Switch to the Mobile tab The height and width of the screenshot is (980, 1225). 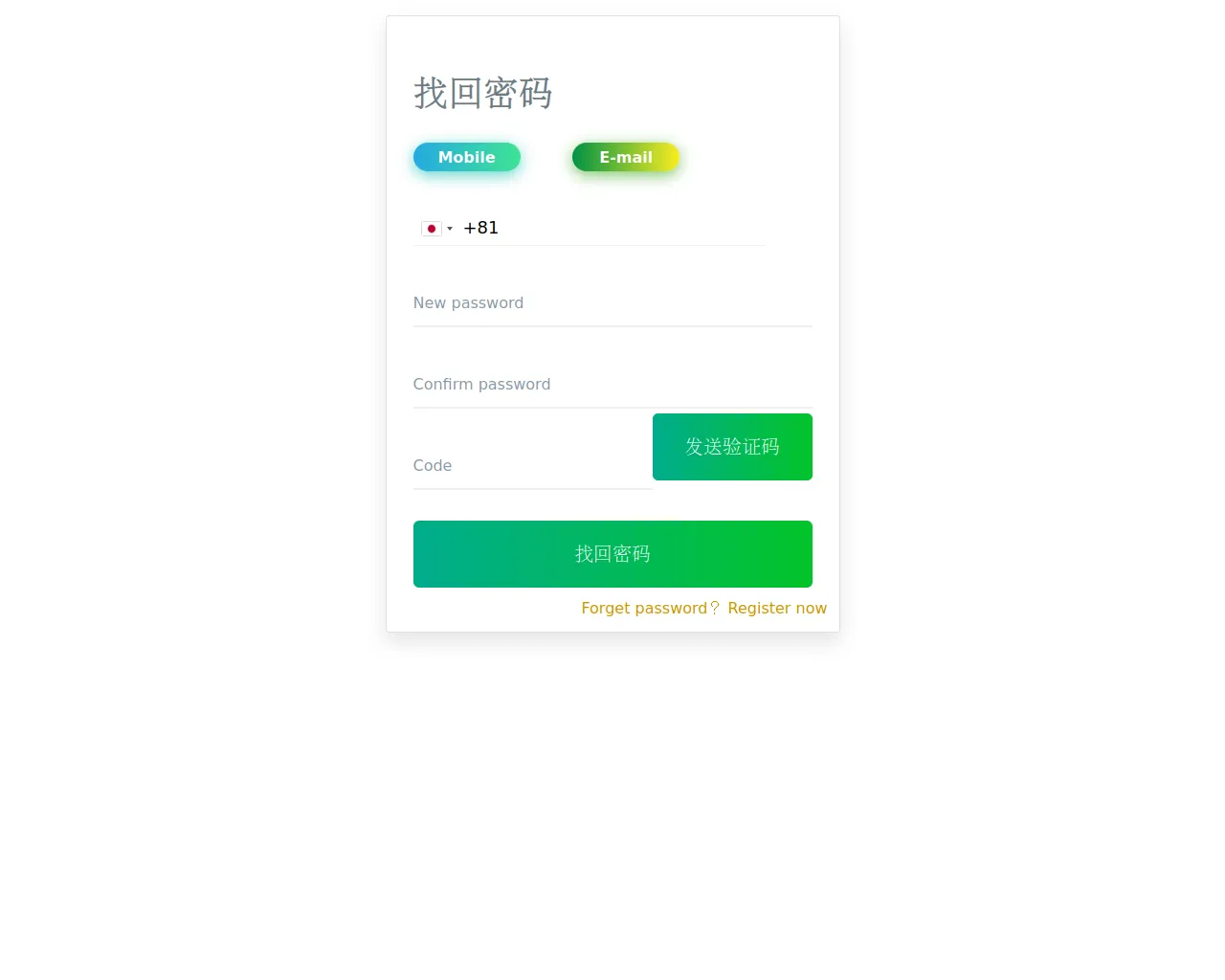pyautogui.click(x=466, y=157)
